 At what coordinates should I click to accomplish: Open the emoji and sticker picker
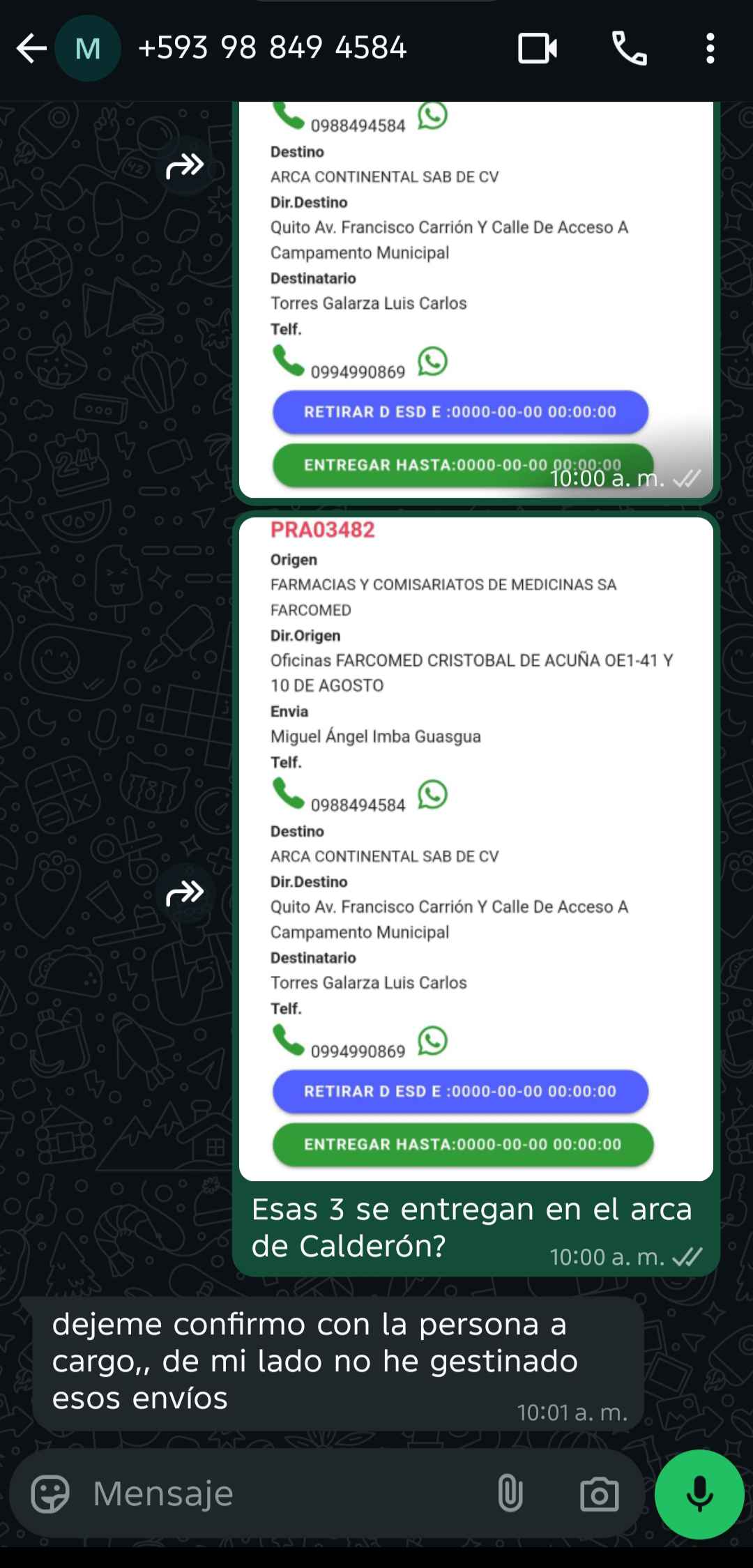(50, 1493)
